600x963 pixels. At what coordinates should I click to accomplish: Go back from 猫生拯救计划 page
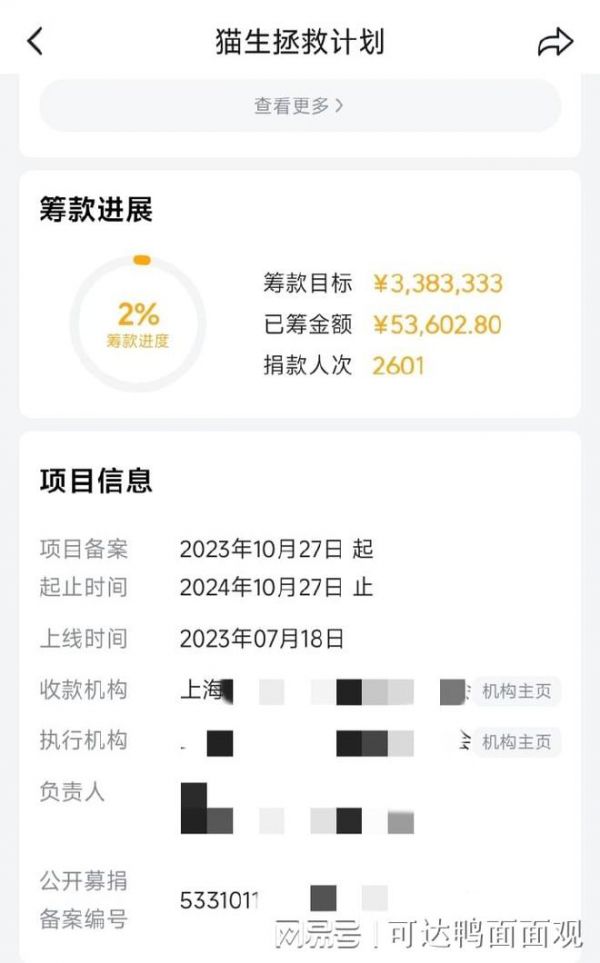click(36, 42)
